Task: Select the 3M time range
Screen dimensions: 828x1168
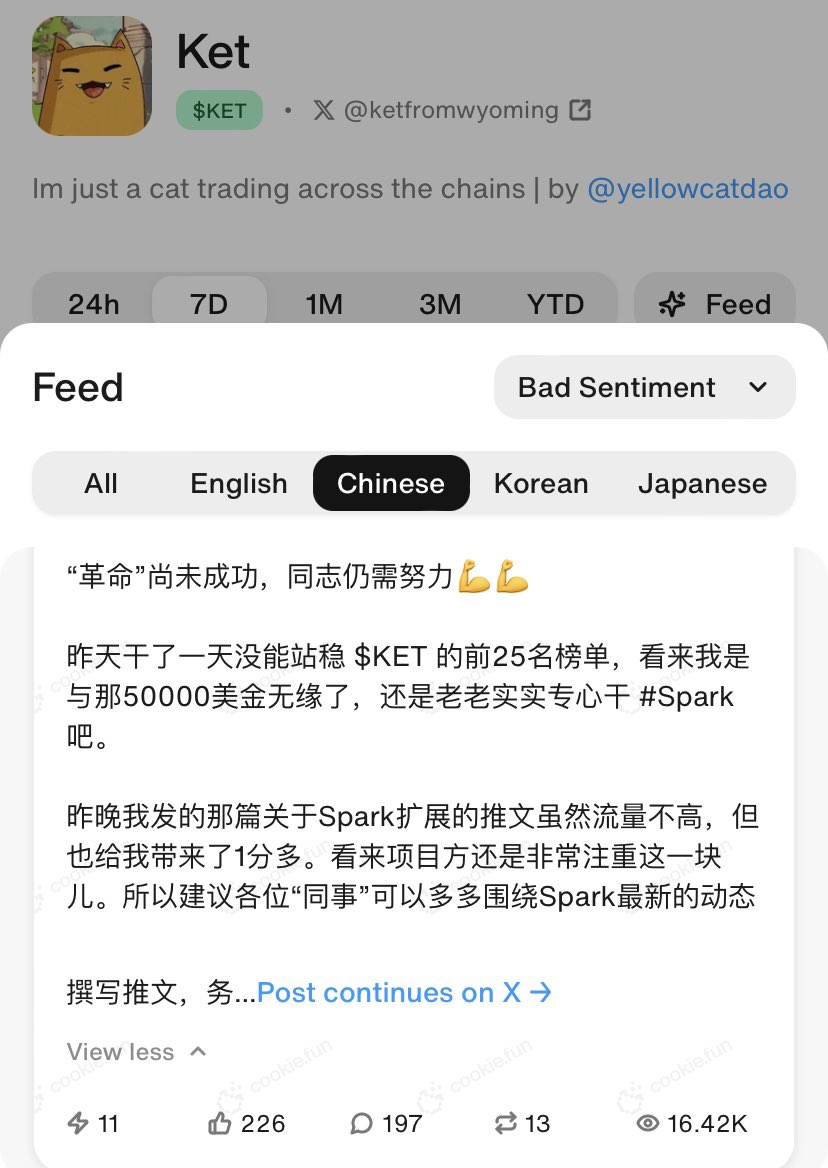Action: point(440,304)
